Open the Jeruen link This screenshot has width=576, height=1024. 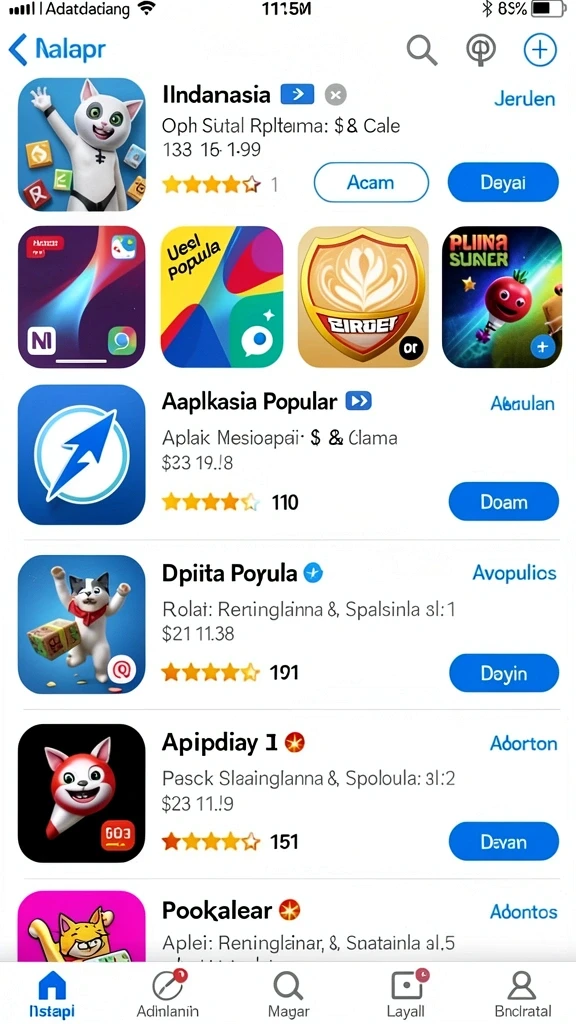524,99
